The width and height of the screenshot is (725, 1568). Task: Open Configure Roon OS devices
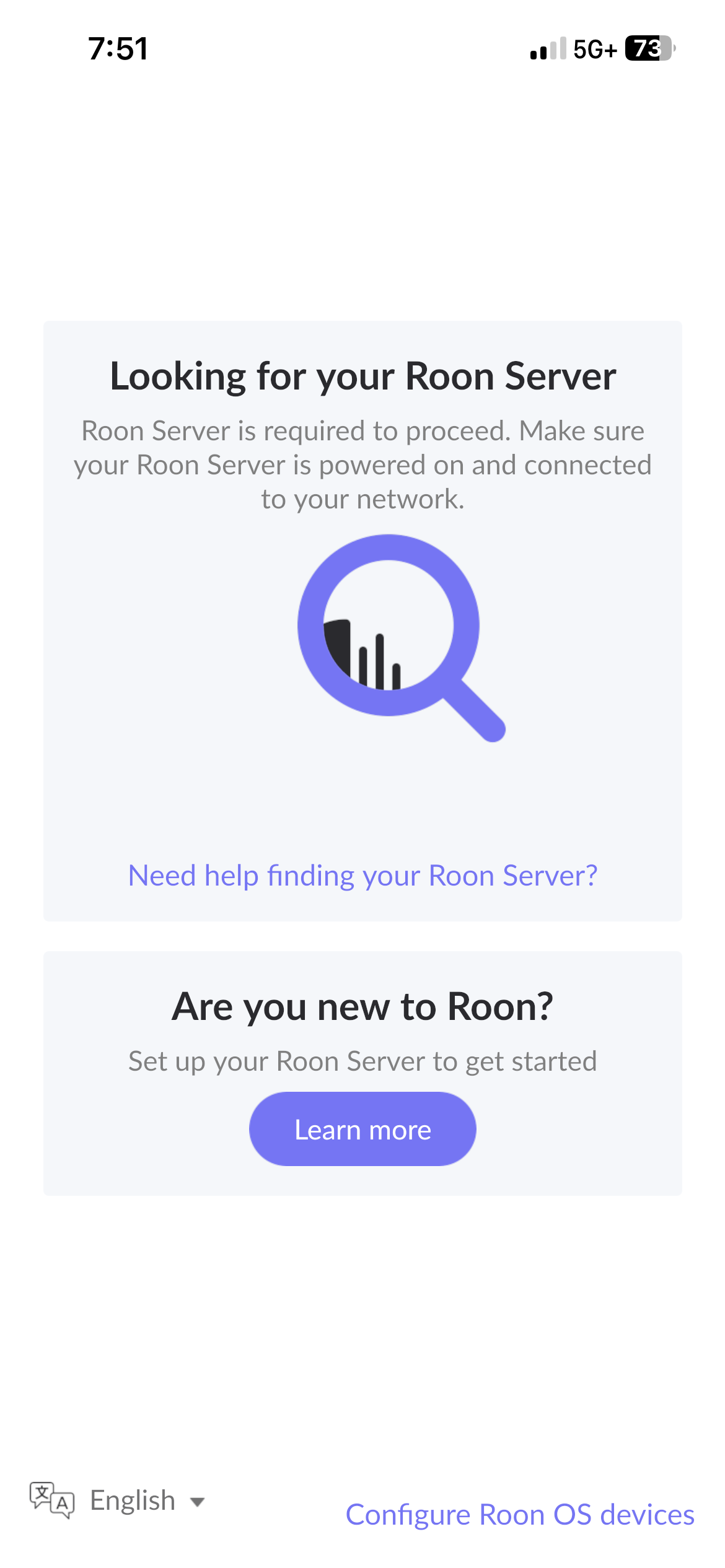tap(520, 1515)
